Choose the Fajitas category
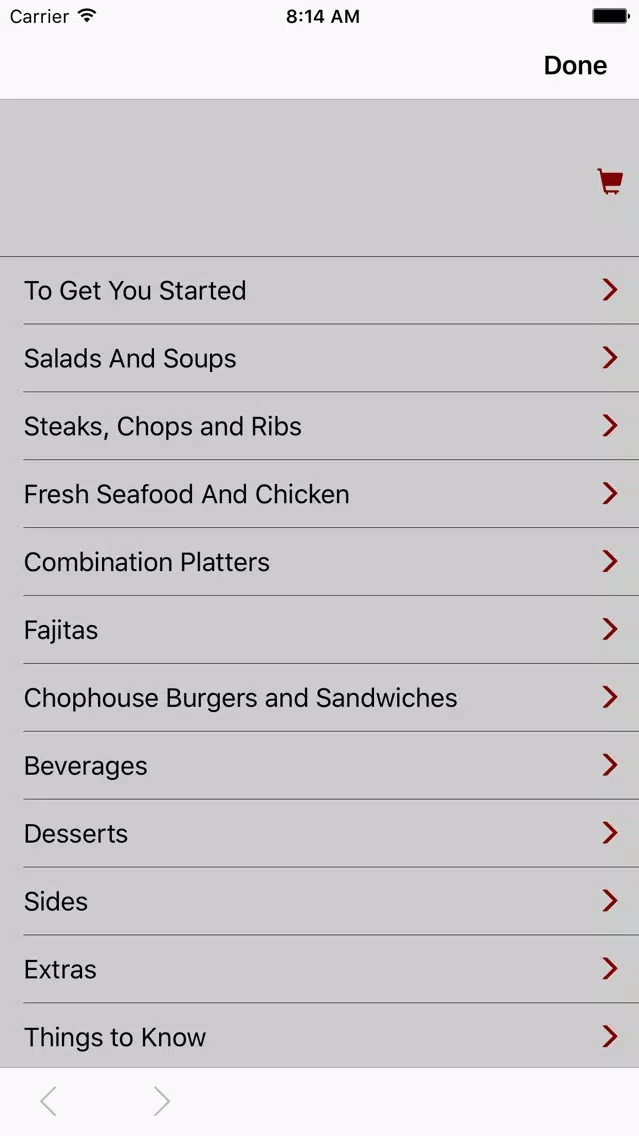The width and height of the screenshot is (639, 1136). pos(320,630)
